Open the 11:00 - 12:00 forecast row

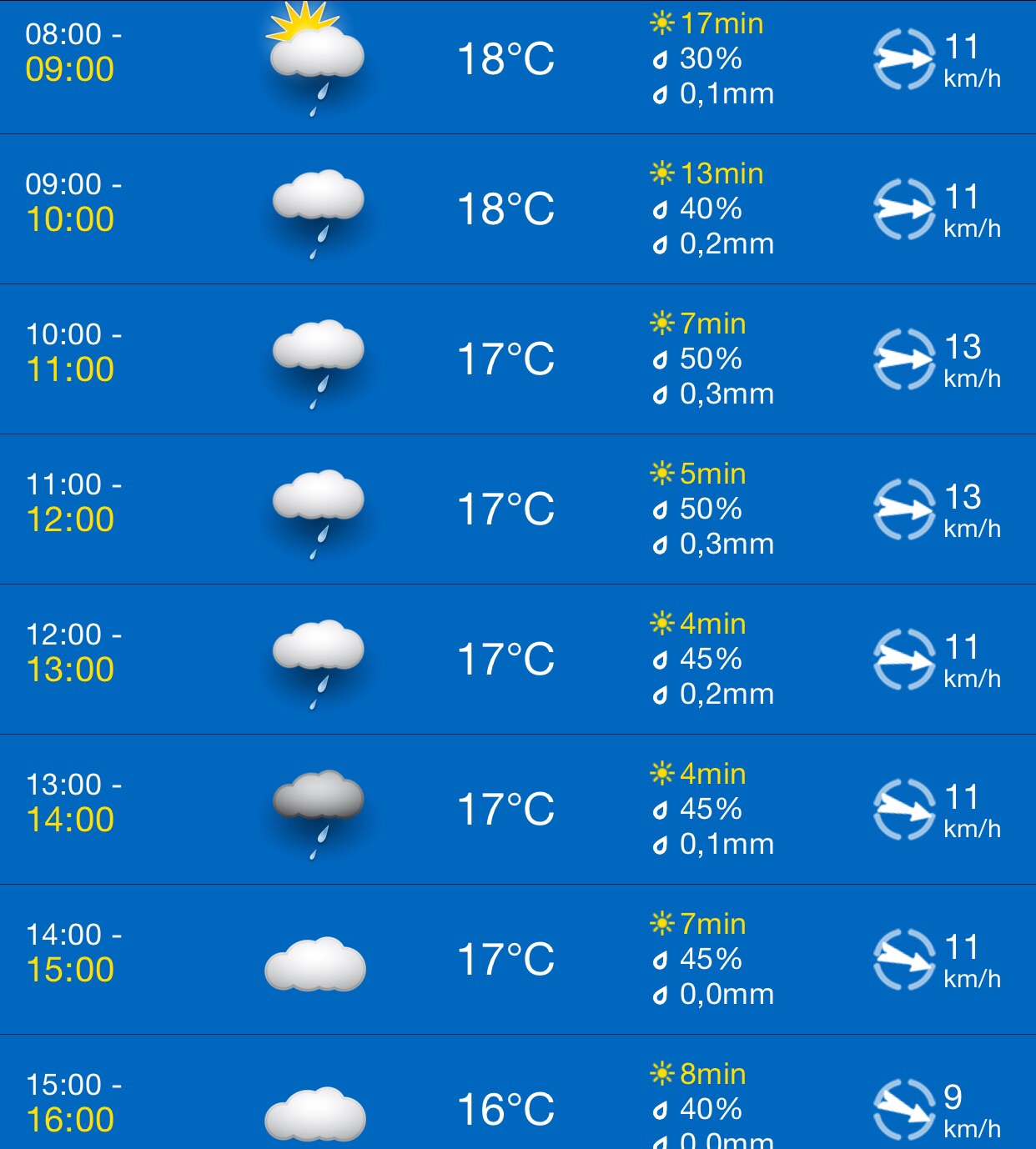pyautogui.click(x=517, y=509)
